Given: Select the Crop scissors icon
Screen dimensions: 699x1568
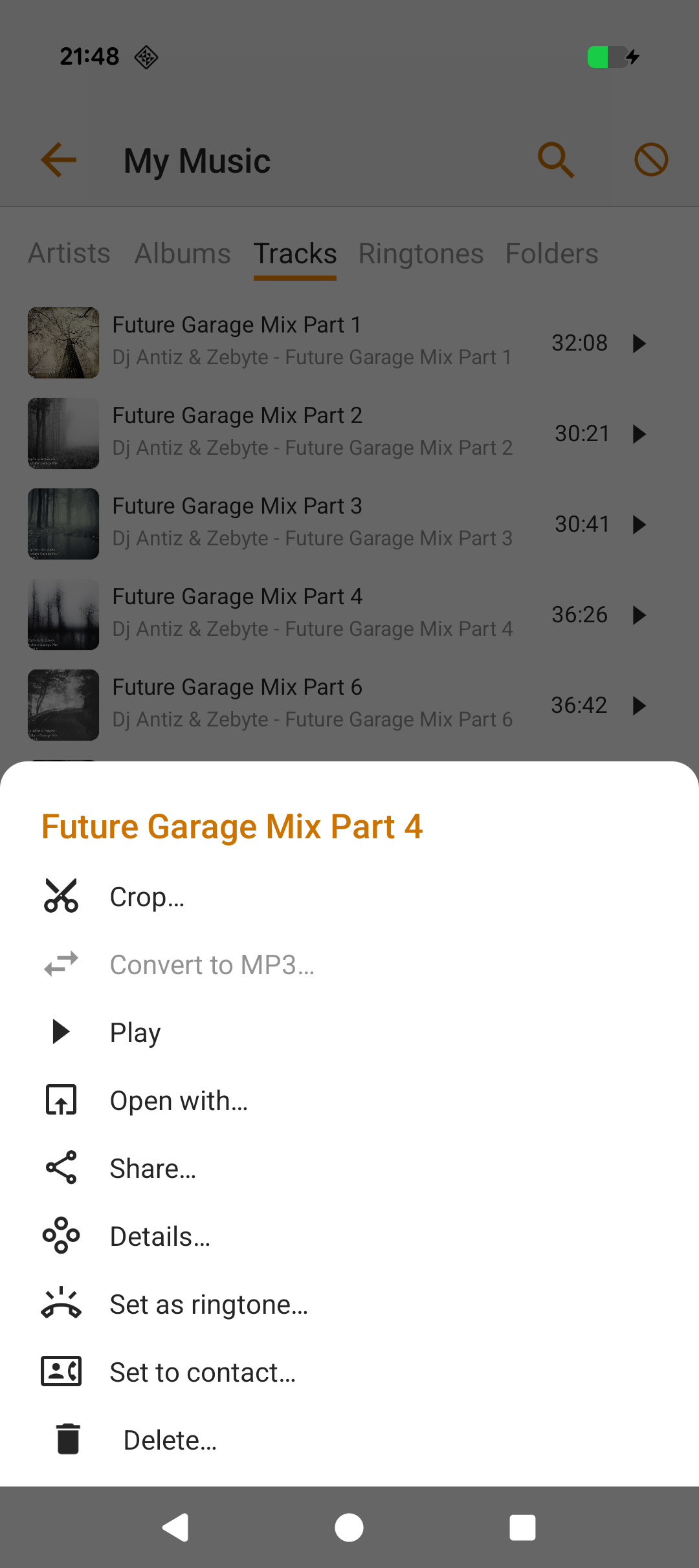Looking at the screenshot, I should click(x=61, y=897).
